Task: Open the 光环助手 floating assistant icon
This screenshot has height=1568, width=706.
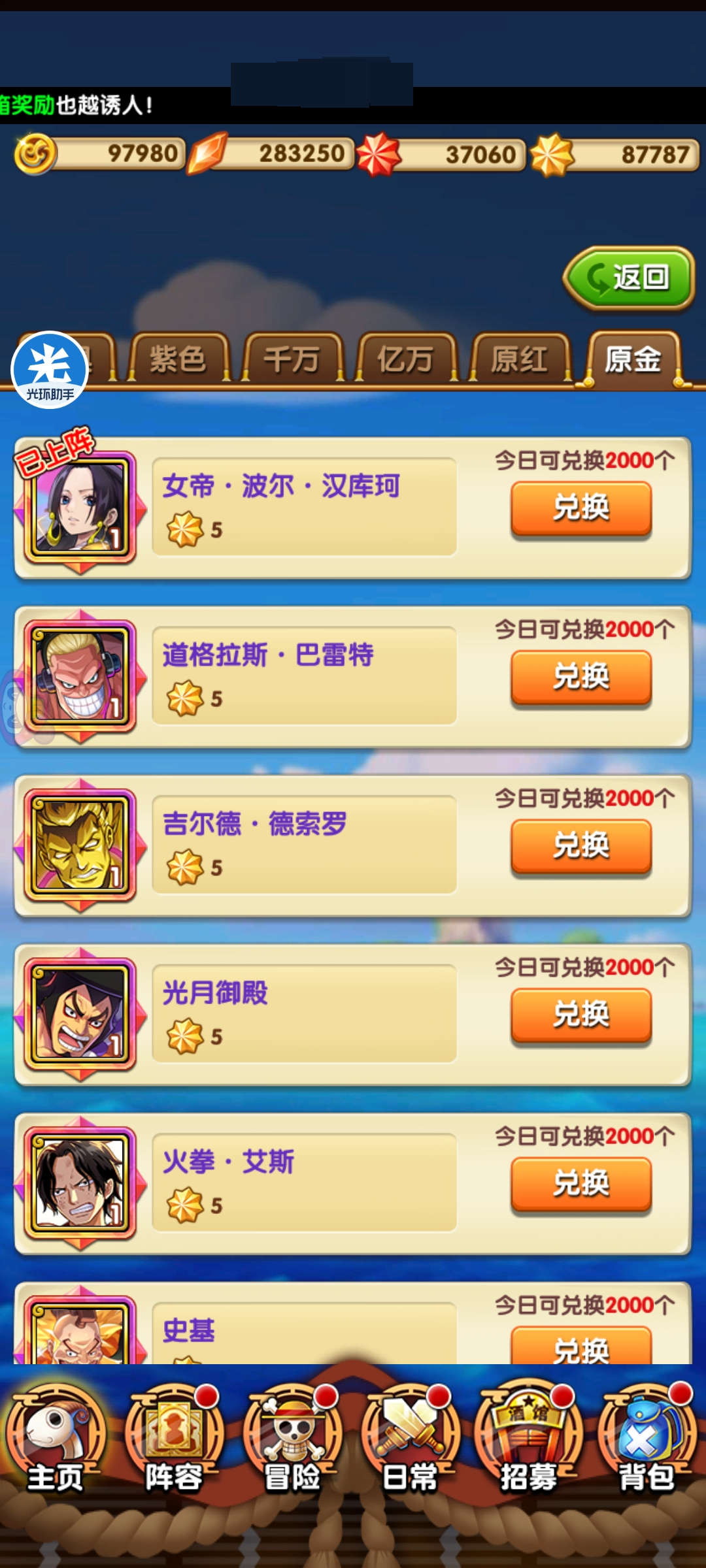Action: tap(50, 370)
